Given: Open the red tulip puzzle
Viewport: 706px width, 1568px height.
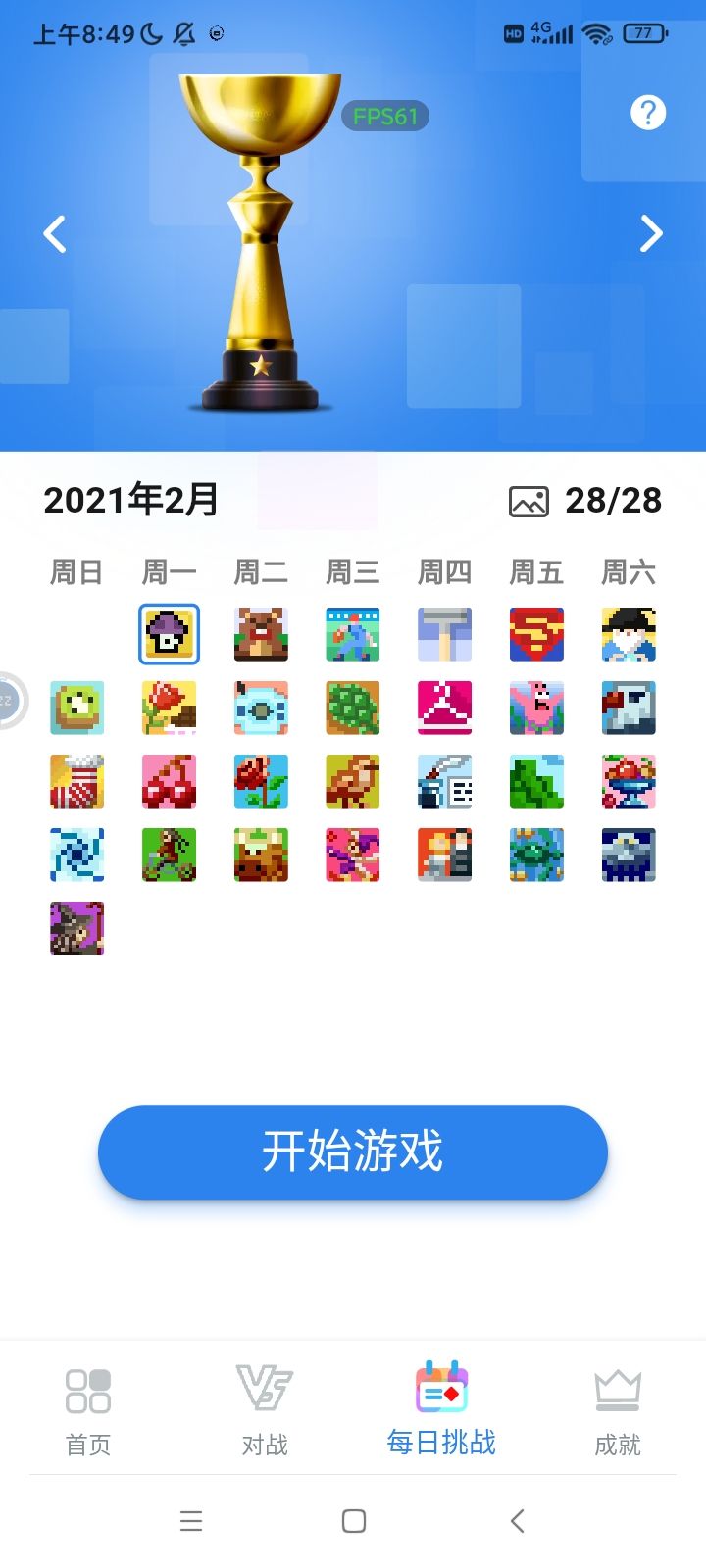Looking at the screenshot, I should coord(168,708).
